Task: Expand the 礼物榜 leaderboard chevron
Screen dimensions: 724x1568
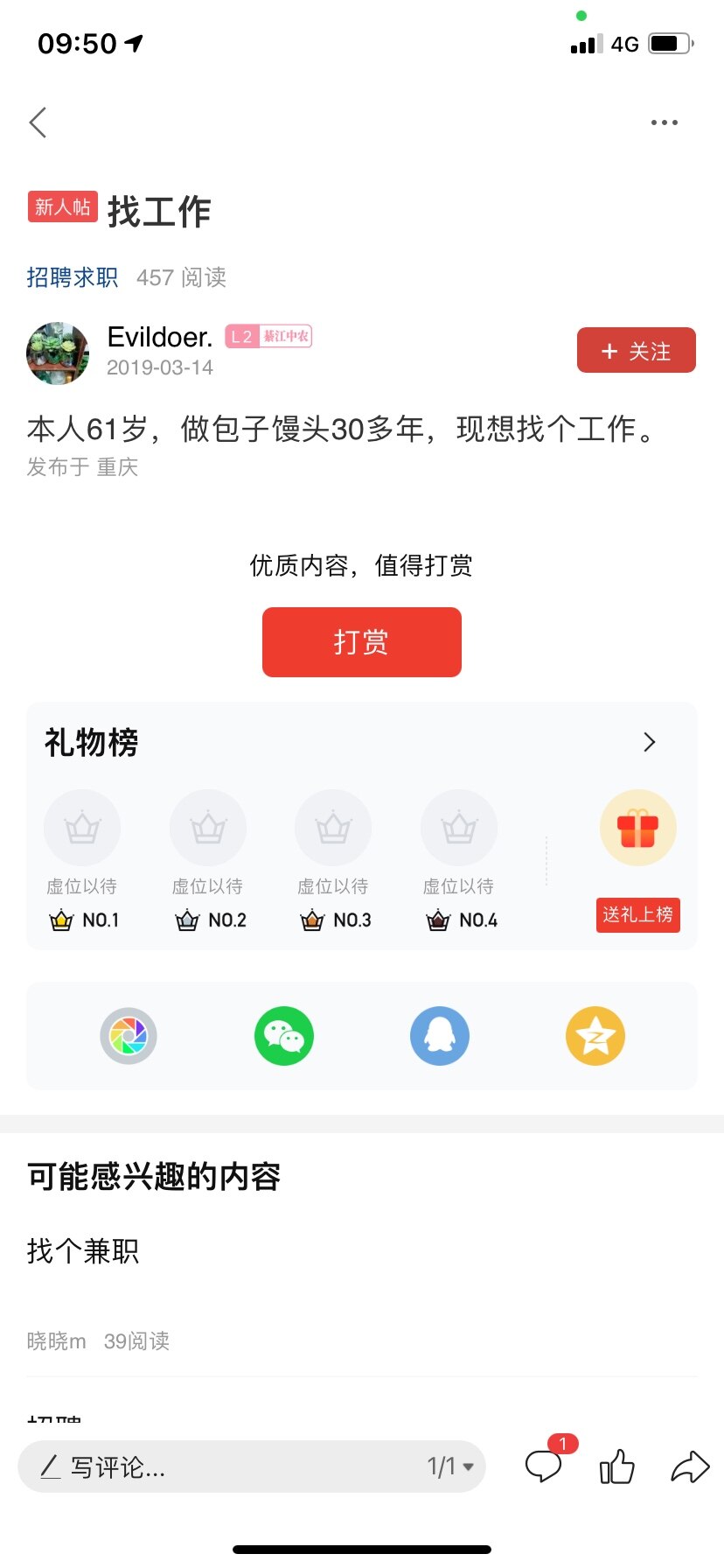Action: [x=649, y=742]
